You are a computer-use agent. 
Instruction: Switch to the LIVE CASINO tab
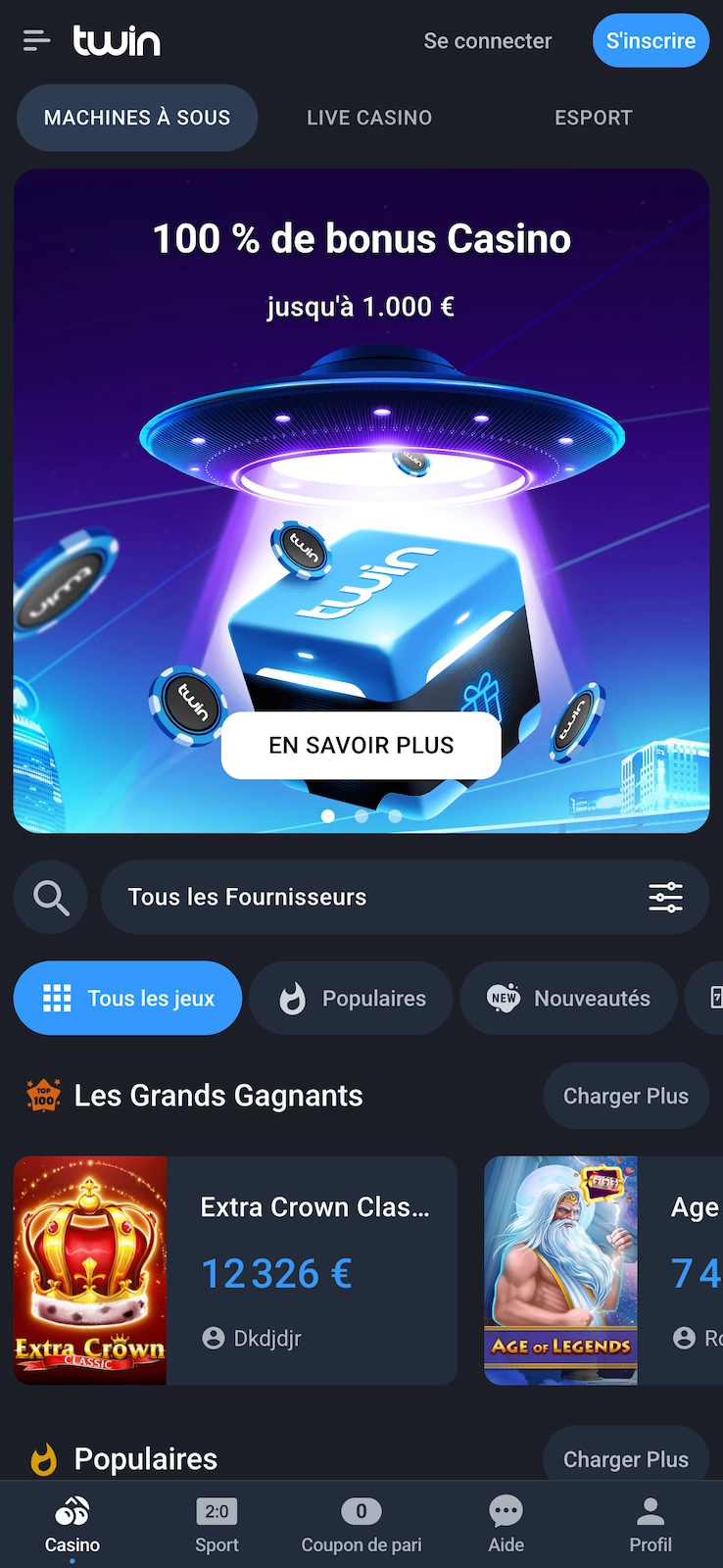[x=369, y=118]
